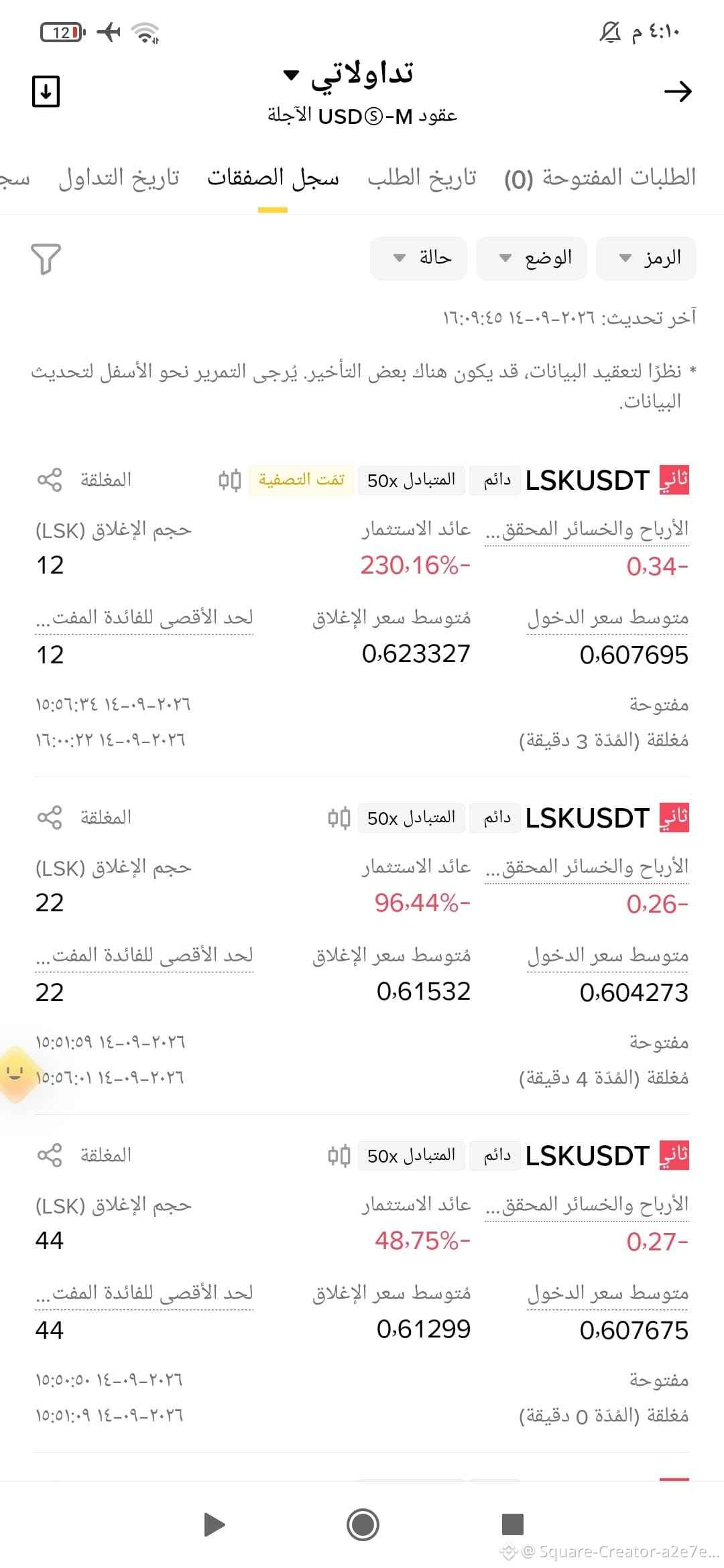724x1568 pixels.
Task: Share the liquidated LSKUSDT trade with 12 LSK
Action: (x=50, y=480)
